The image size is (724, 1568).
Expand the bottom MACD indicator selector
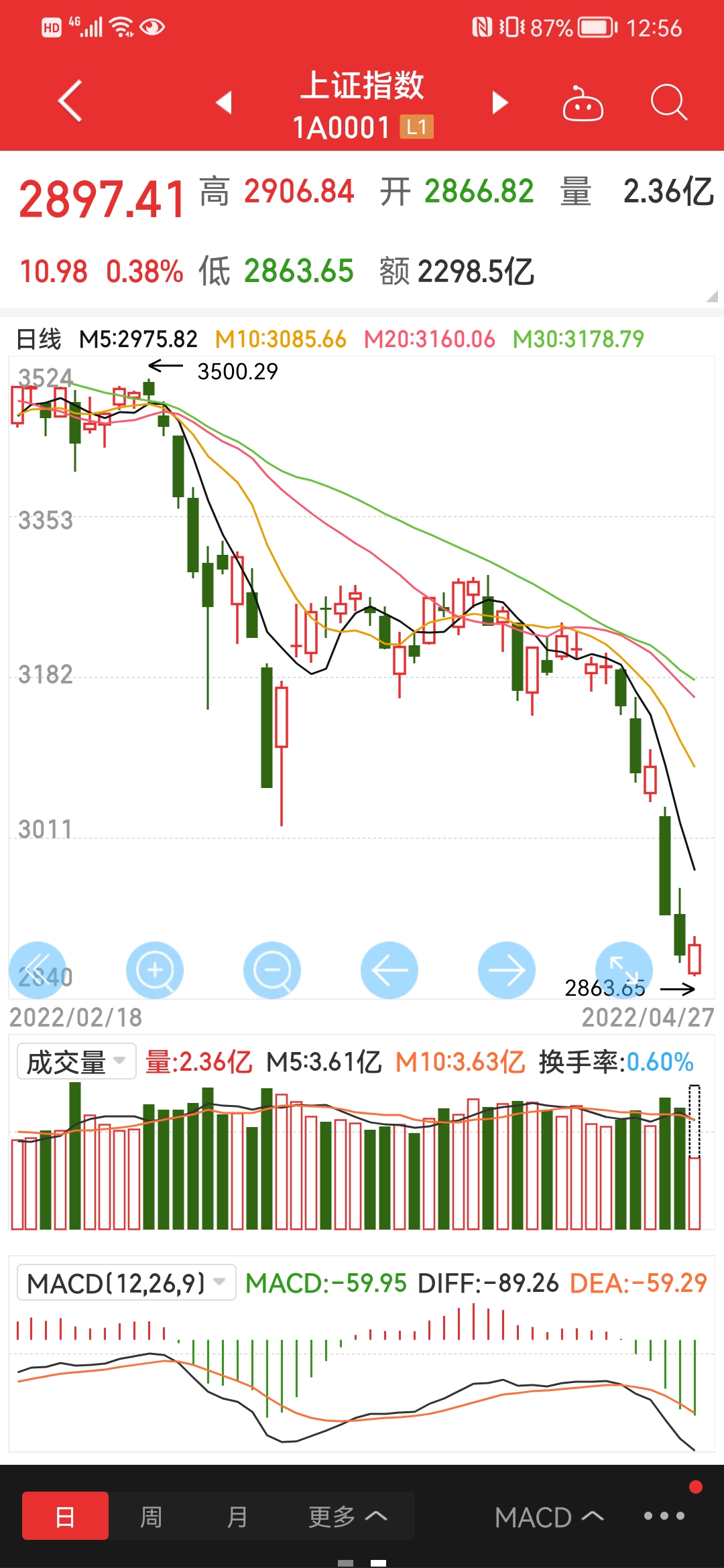pyautogui.click(x=549, y=1517)
